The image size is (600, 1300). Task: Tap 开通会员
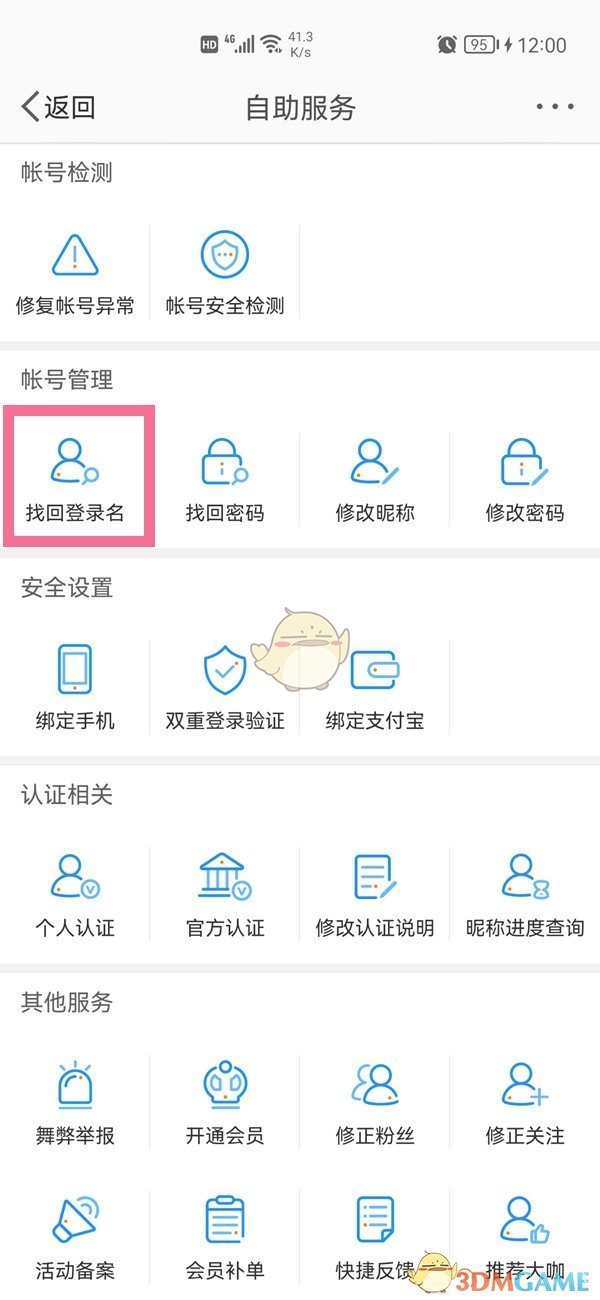pos(225,1102)
